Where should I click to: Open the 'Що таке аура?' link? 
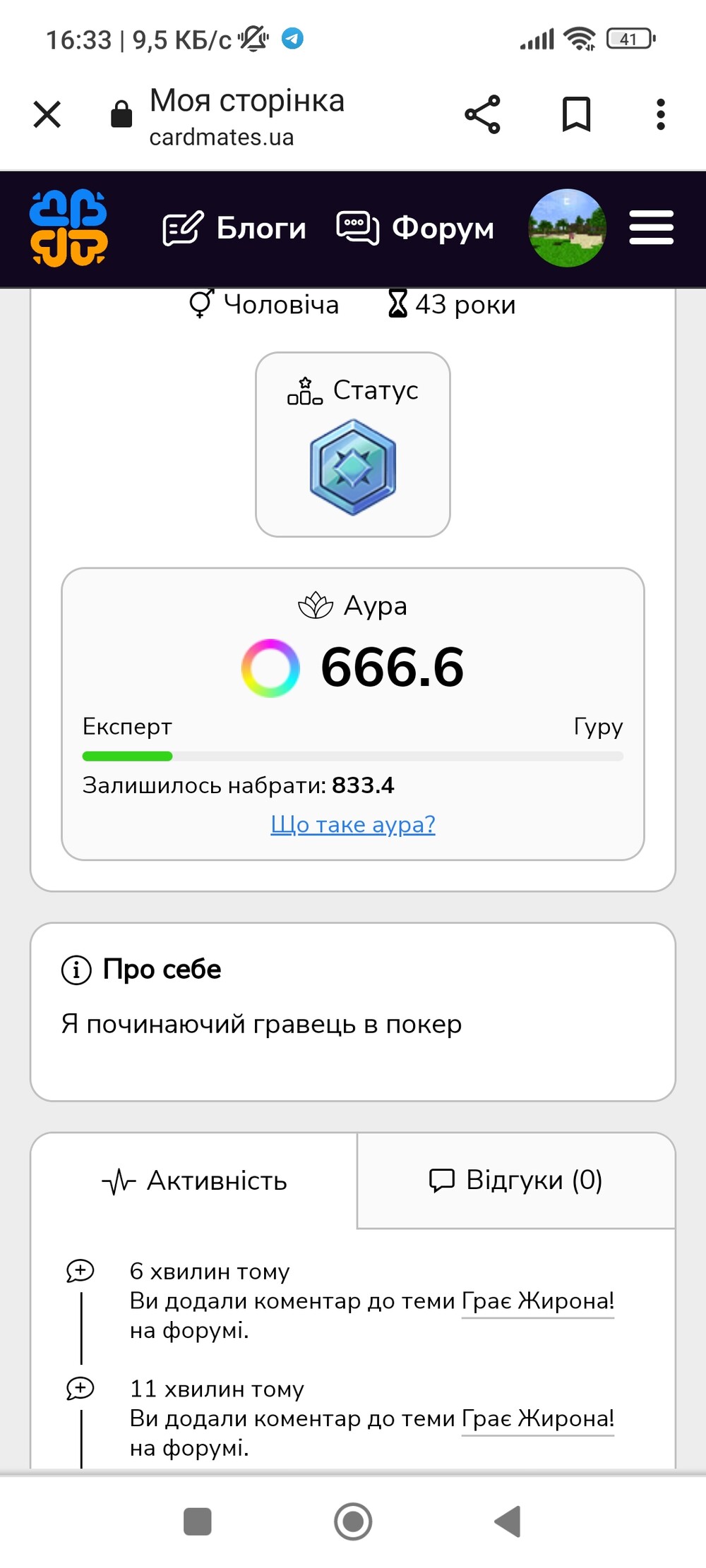(353, 824)
